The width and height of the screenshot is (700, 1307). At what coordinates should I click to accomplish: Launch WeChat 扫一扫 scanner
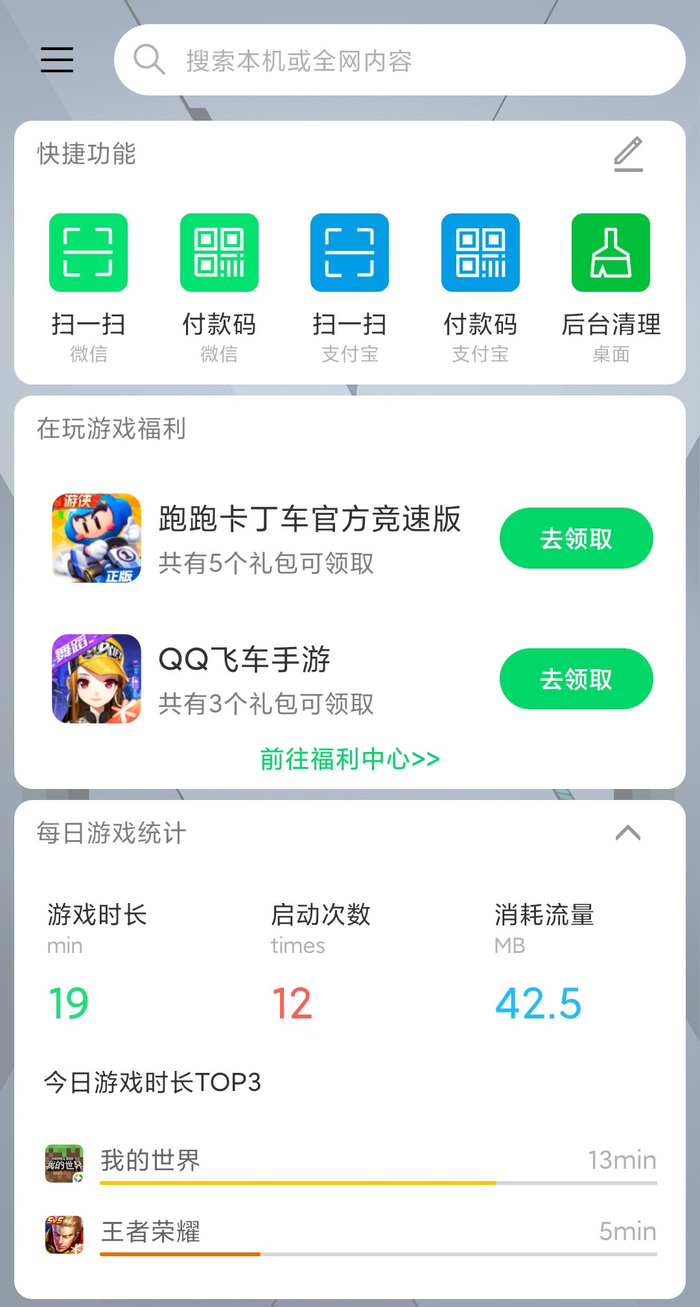click(89, 253)
